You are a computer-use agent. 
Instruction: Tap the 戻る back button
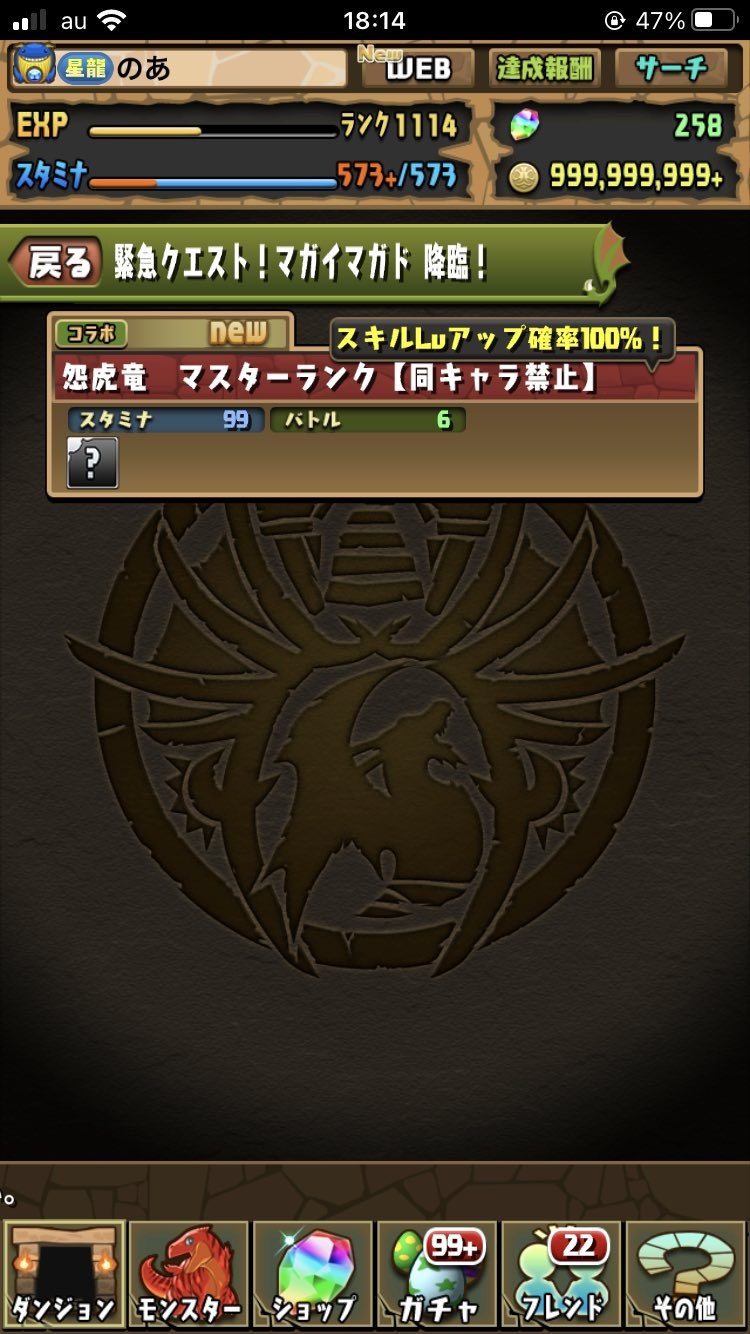click(x=55, y=264)
